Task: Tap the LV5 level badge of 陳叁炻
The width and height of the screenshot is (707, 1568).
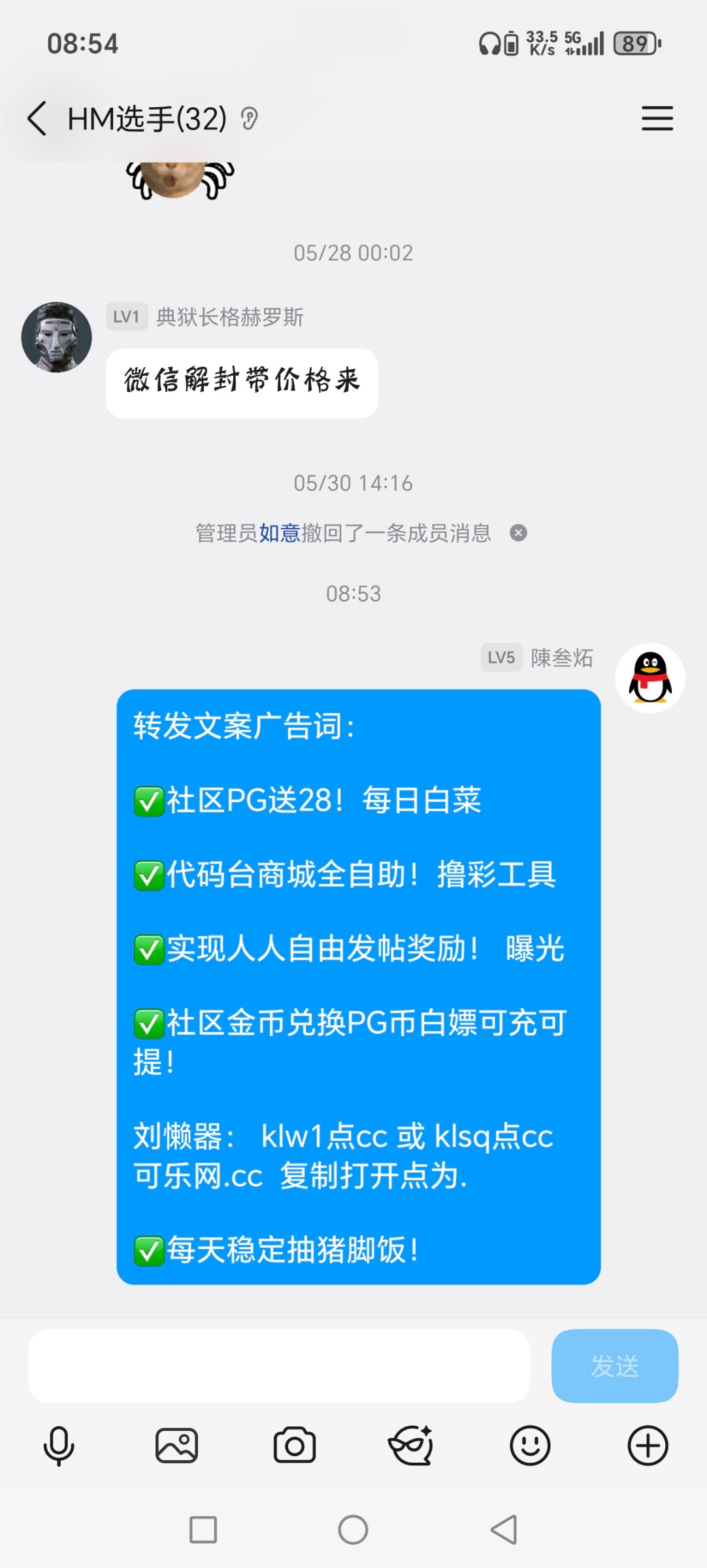Action: tap(500, 659)
